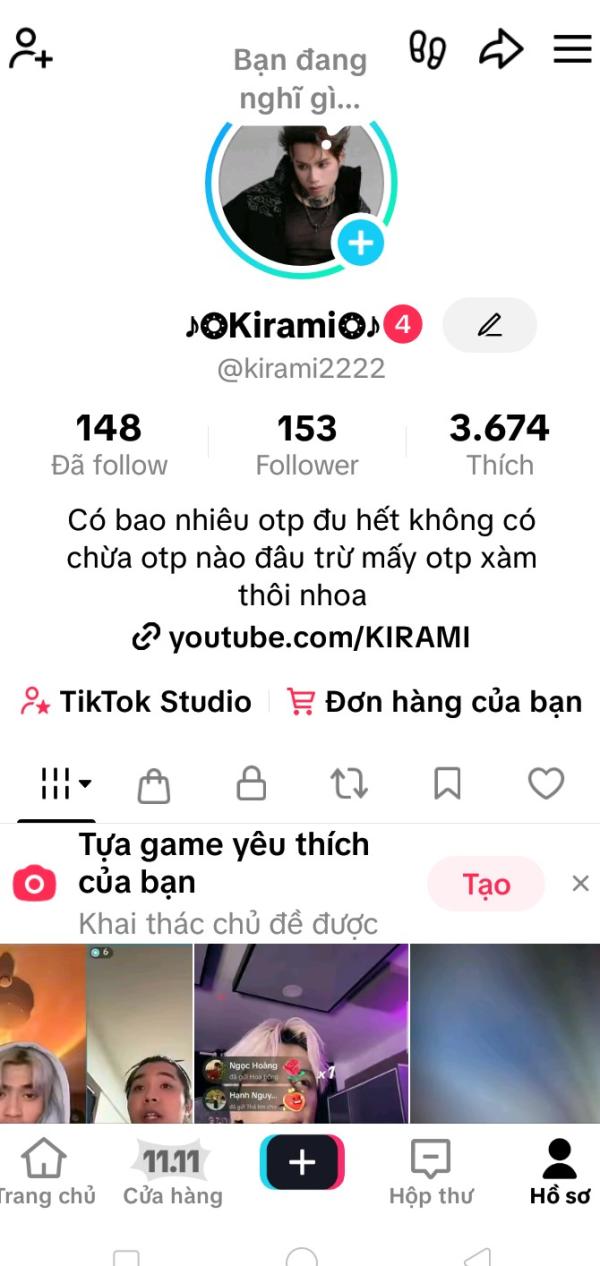Open the hamburger menu

pyautogui.click(x=573, y=48)
